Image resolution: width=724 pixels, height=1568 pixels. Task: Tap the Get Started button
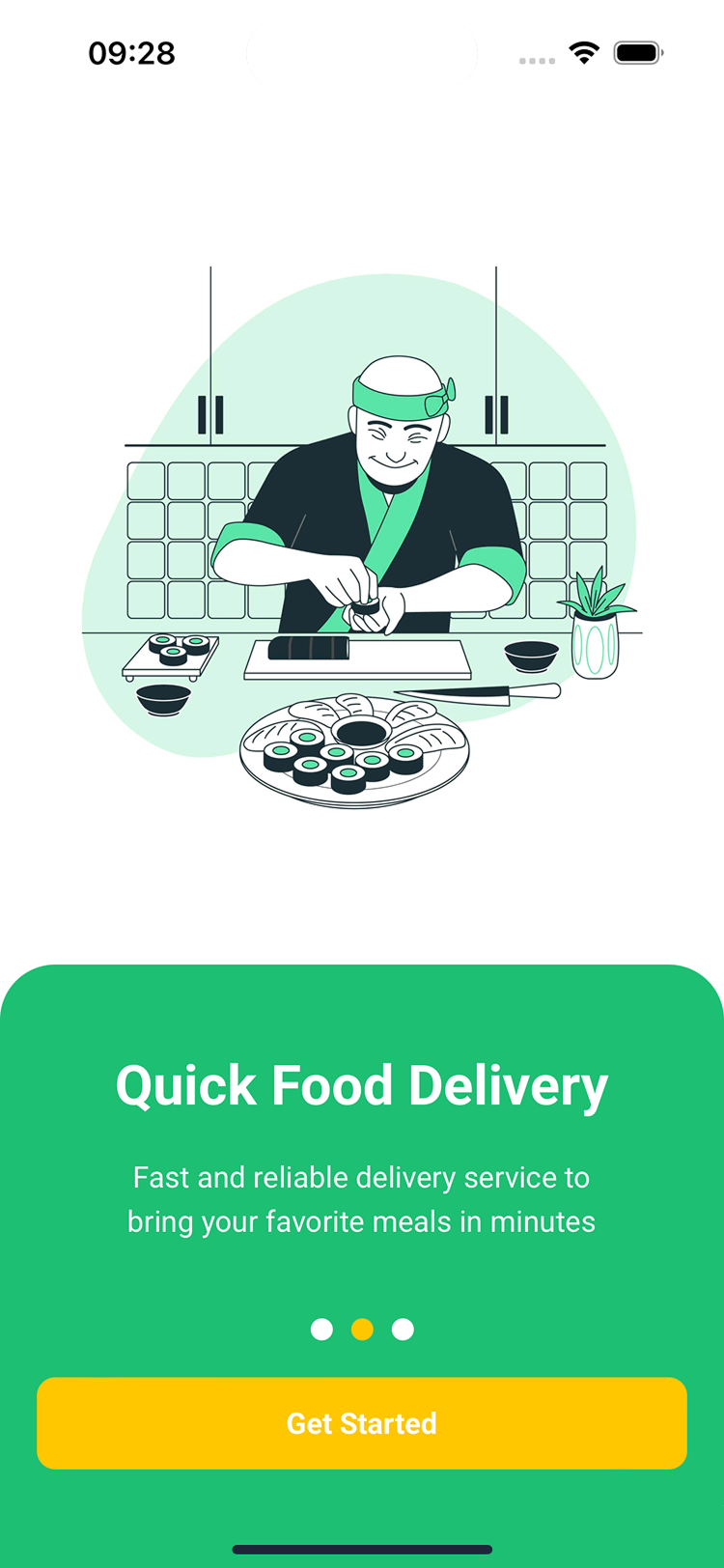[x=362, y=1423]
